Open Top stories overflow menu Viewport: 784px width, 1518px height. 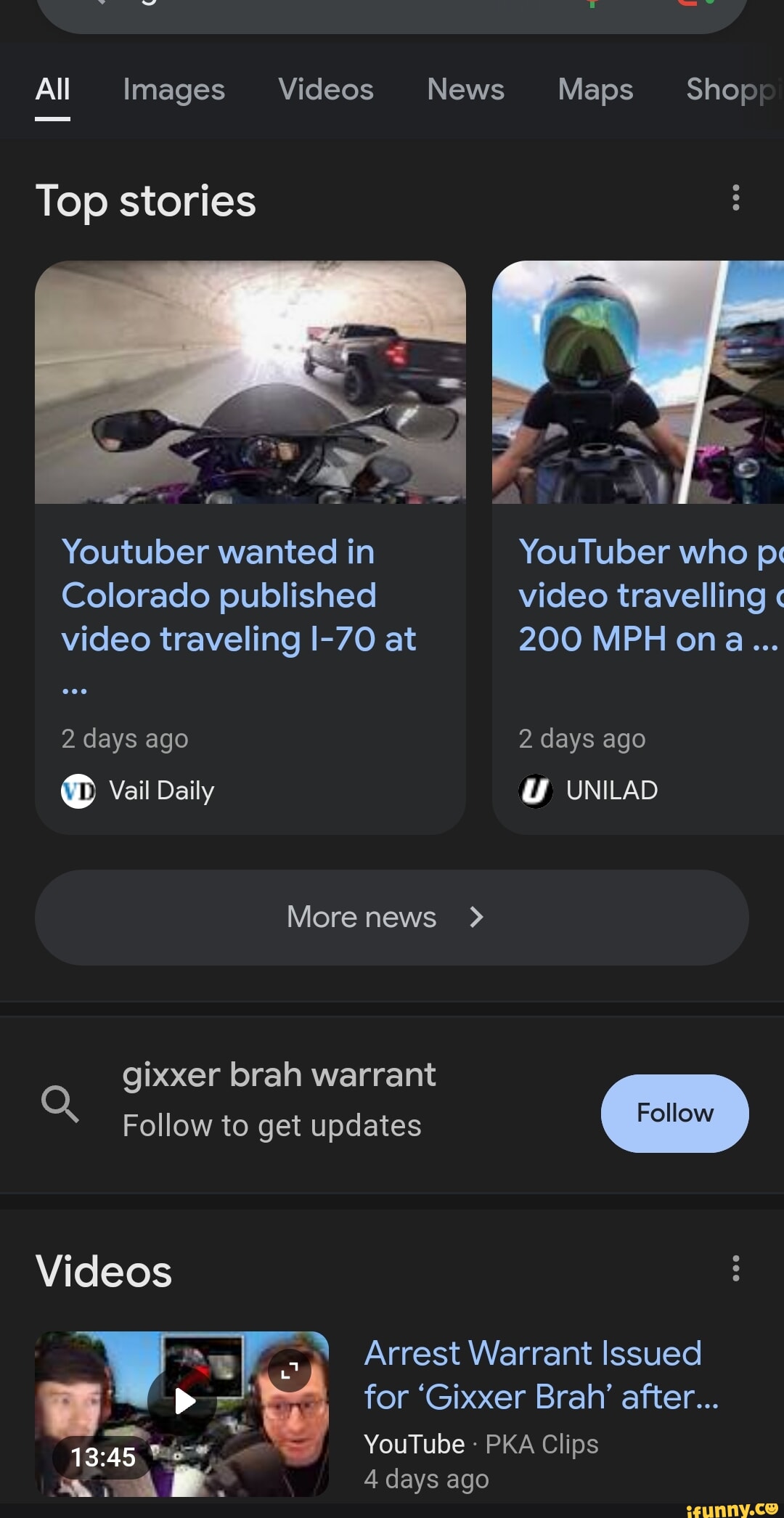(735, 197)
